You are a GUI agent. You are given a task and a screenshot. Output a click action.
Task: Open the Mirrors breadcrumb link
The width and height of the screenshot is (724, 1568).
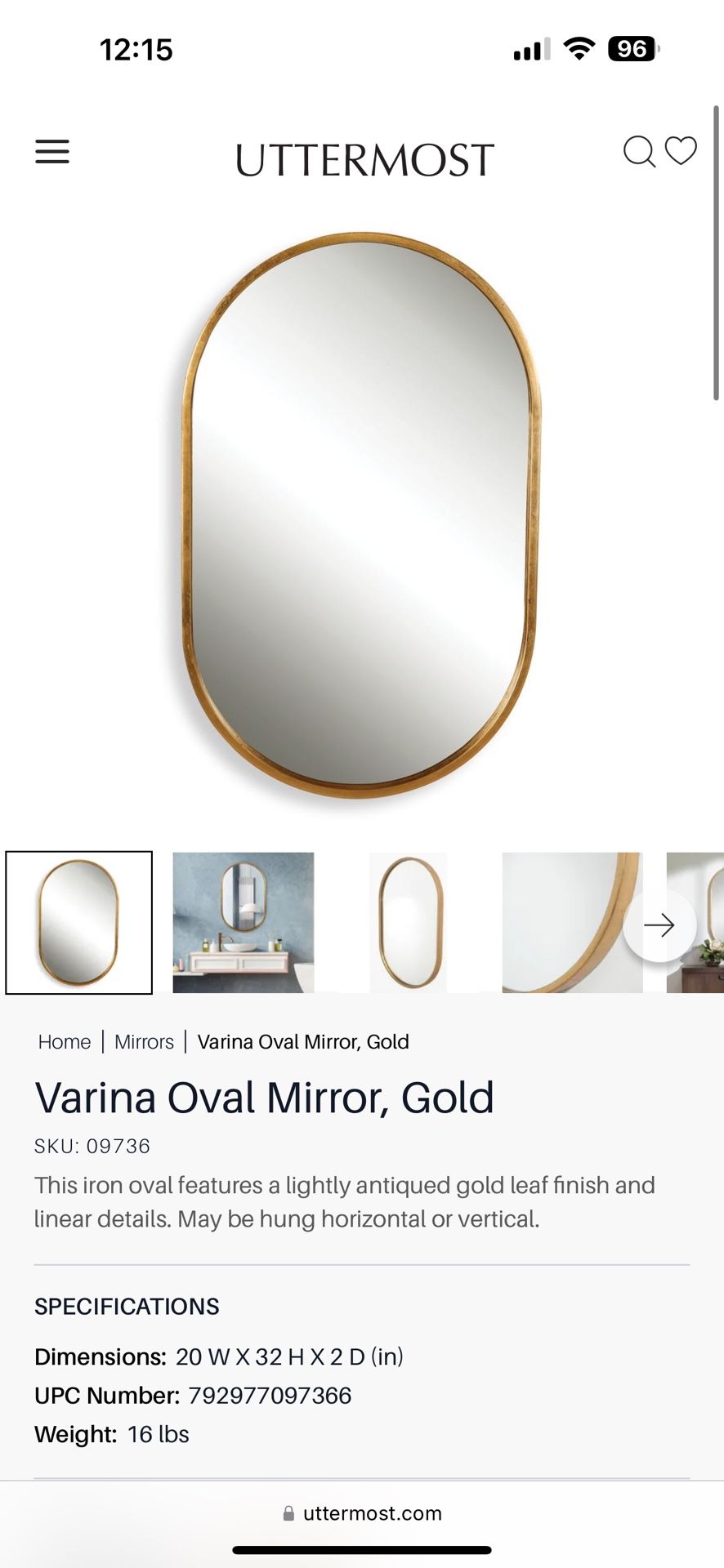coord(145,1042)
